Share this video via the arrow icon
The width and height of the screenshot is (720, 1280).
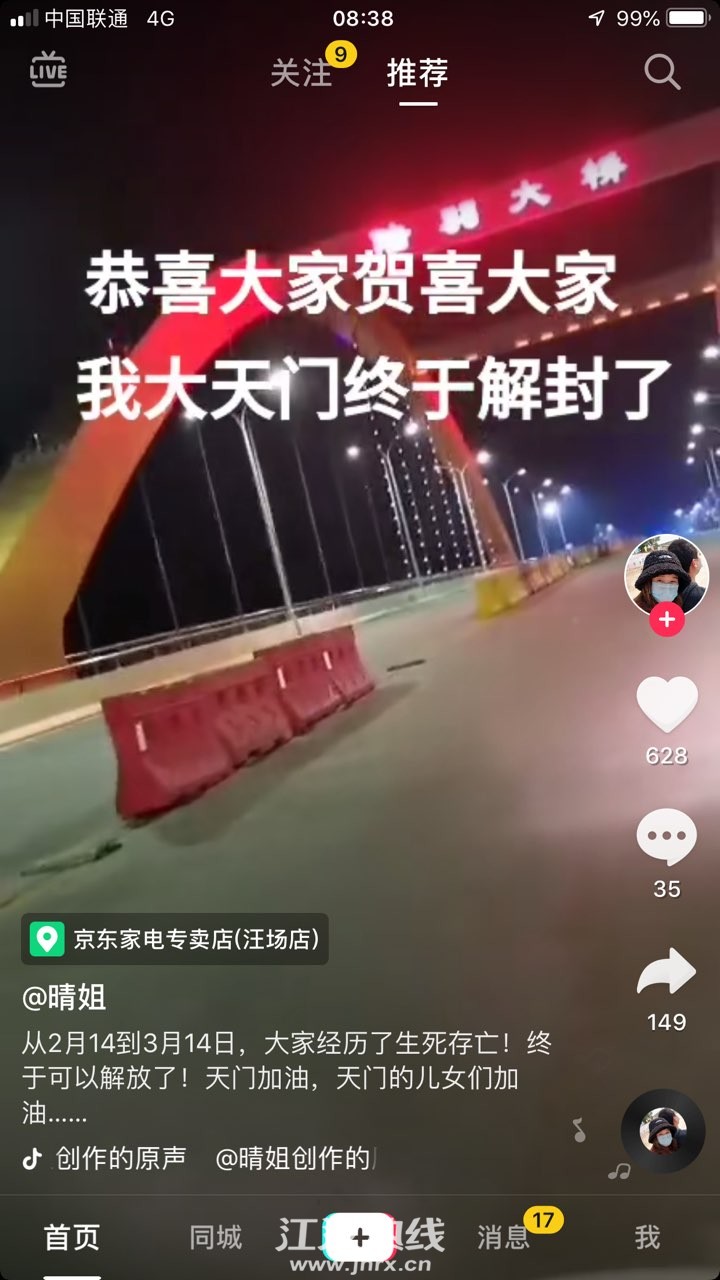666,972
